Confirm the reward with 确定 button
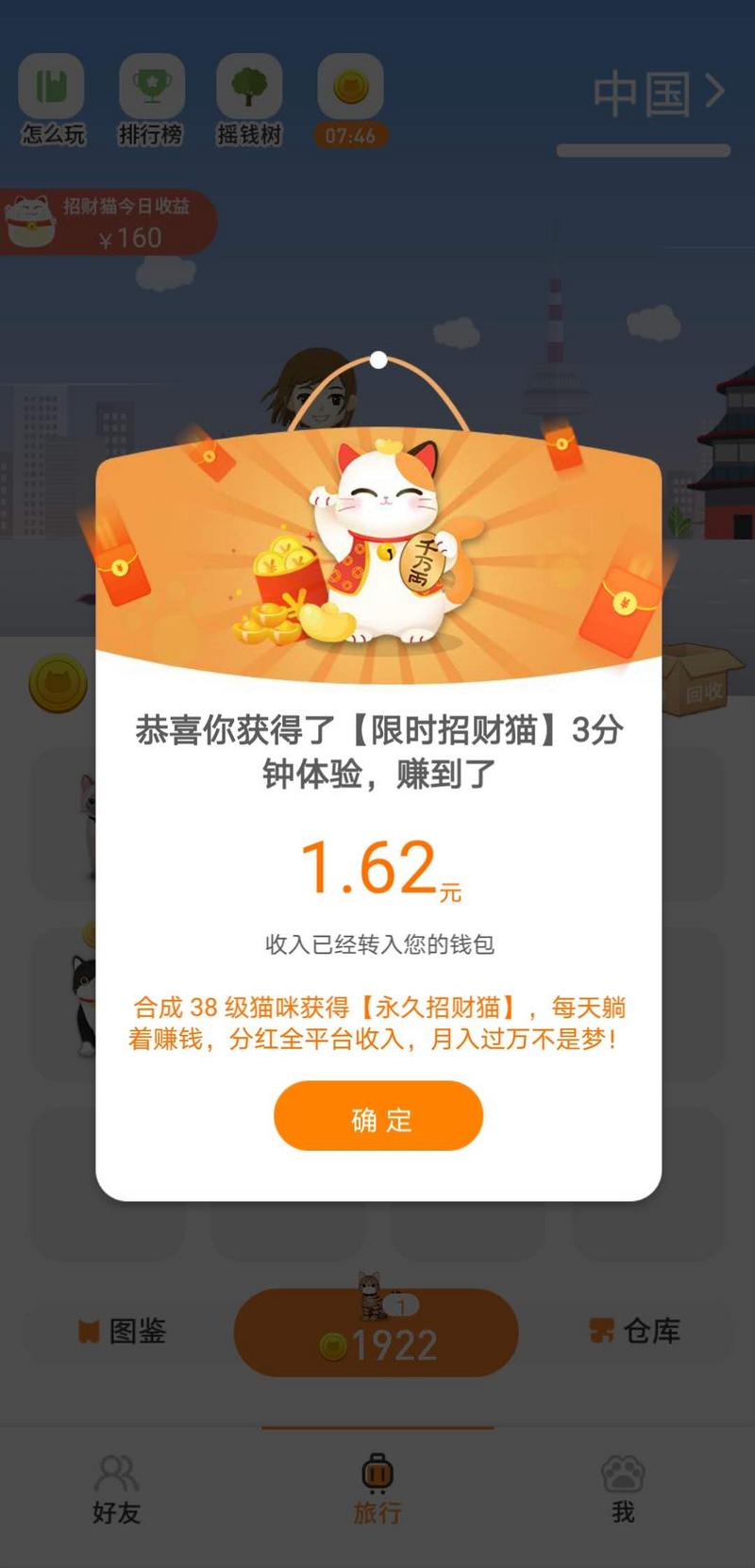This screenshot has height=1568, width=755. (378, 1116)
